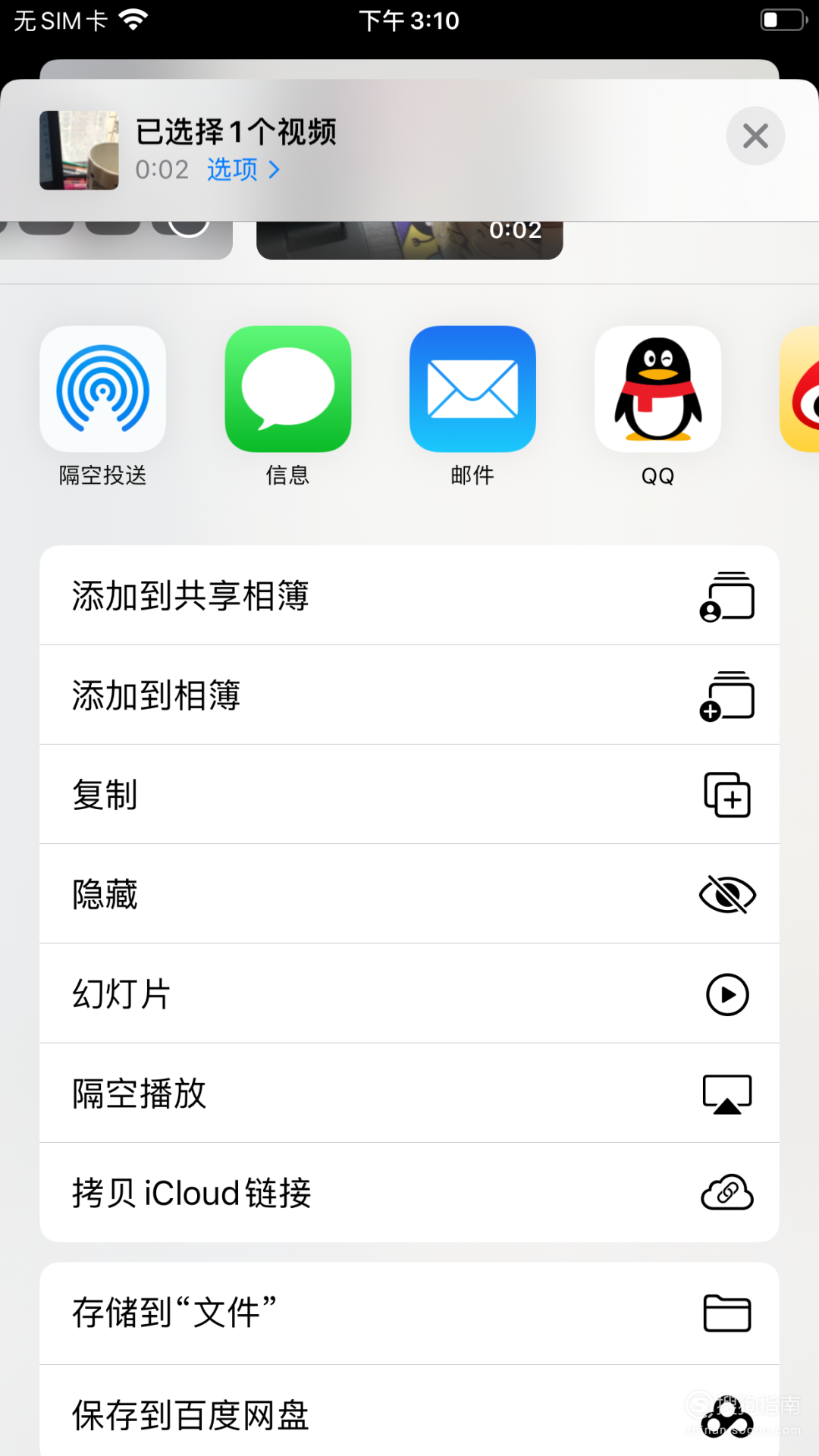Select 拷贝 iCloud 链接
Screen dimensions: 819x1456
(x=409, y=1193)
